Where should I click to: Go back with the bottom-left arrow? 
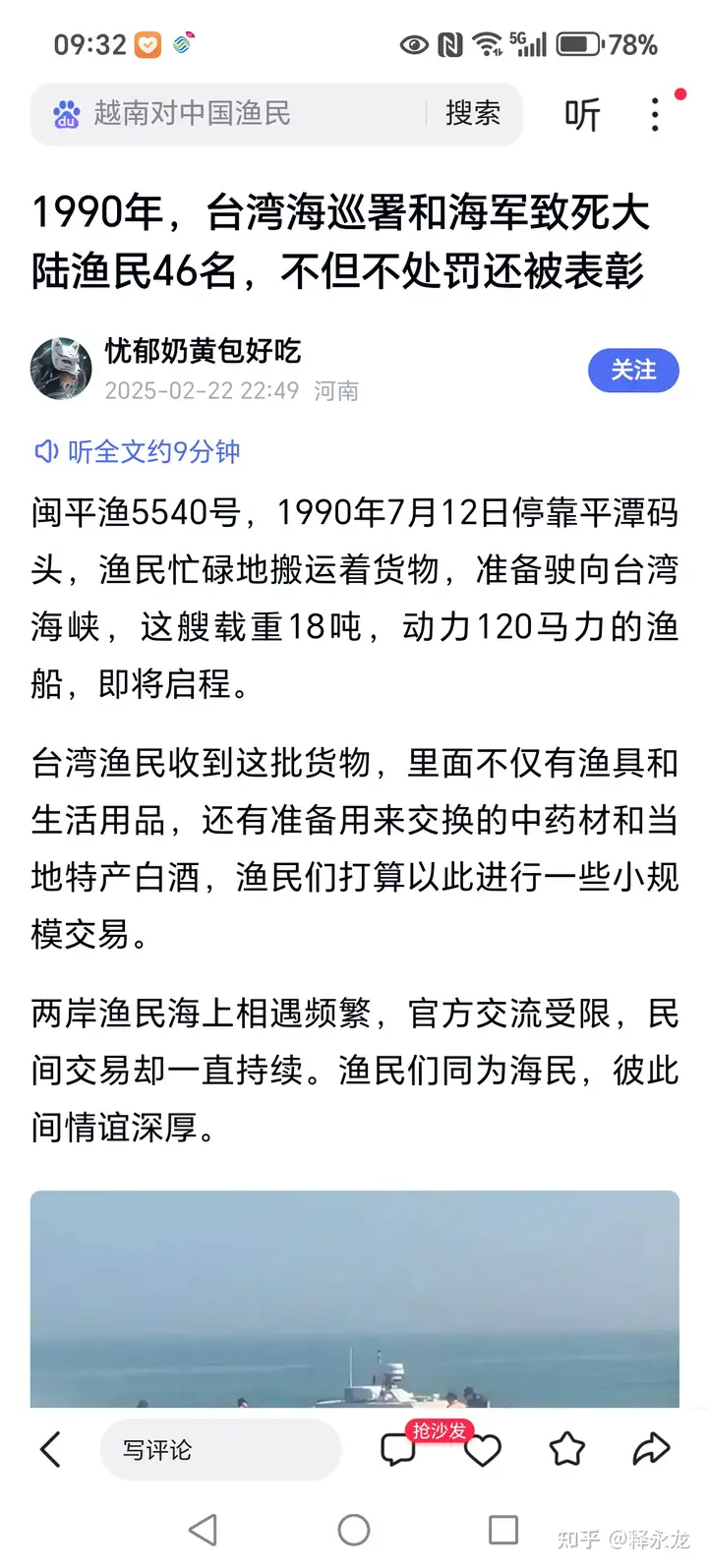(51, 1449)
